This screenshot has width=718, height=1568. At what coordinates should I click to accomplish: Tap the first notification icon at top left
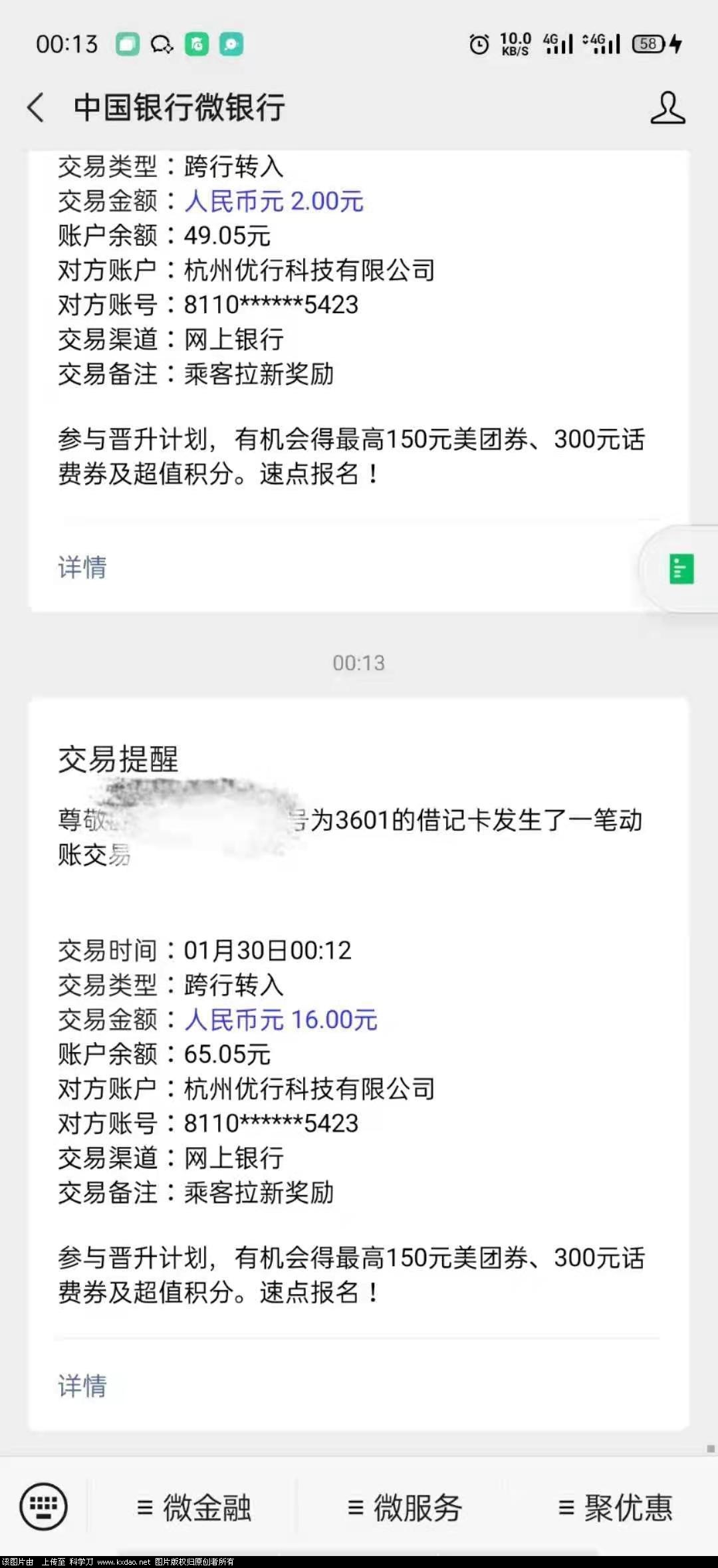126,45
